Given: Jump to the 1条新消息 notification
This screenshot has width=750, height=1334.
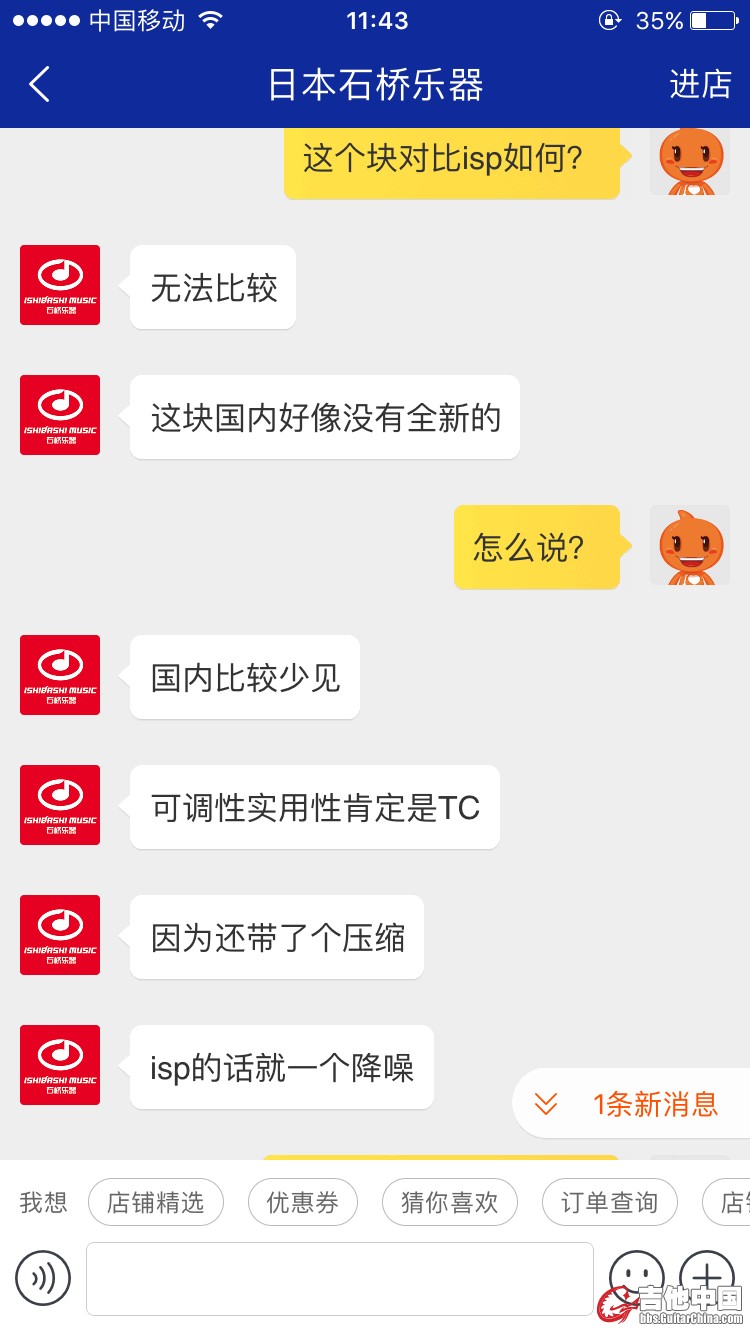Looking at the screenshot, I should point(632,1104).
